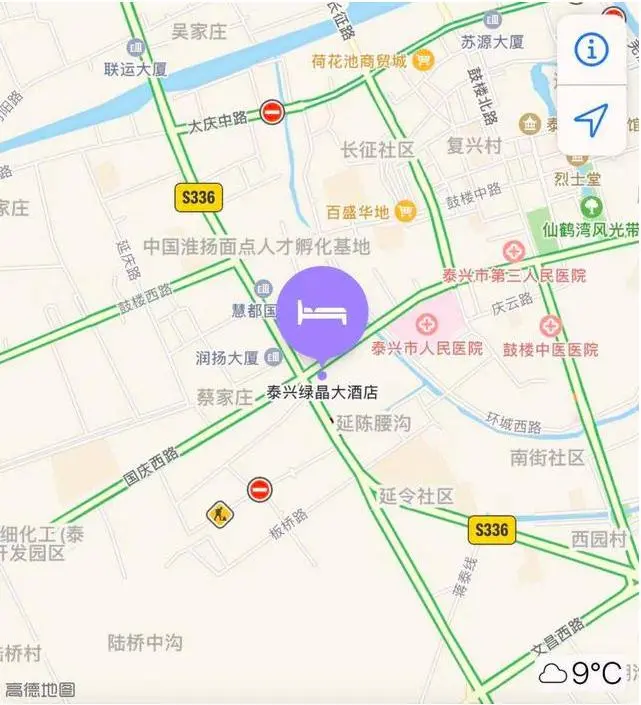Image resolution: width=641 pixels, height=705 pixels.
Task: Open the 泰兴市第三人民医院 marker
Action: coord(514,250)
